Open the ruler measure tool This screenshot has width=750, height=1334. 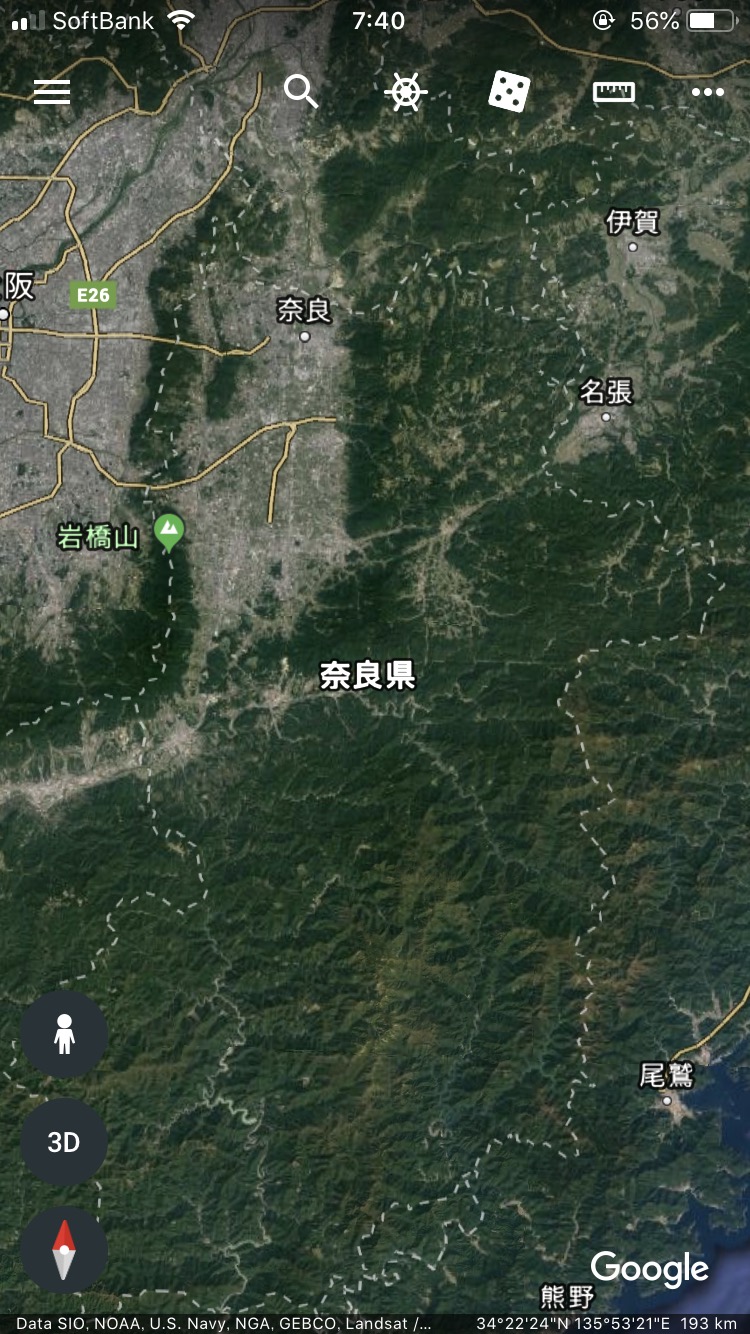point(614,92)
